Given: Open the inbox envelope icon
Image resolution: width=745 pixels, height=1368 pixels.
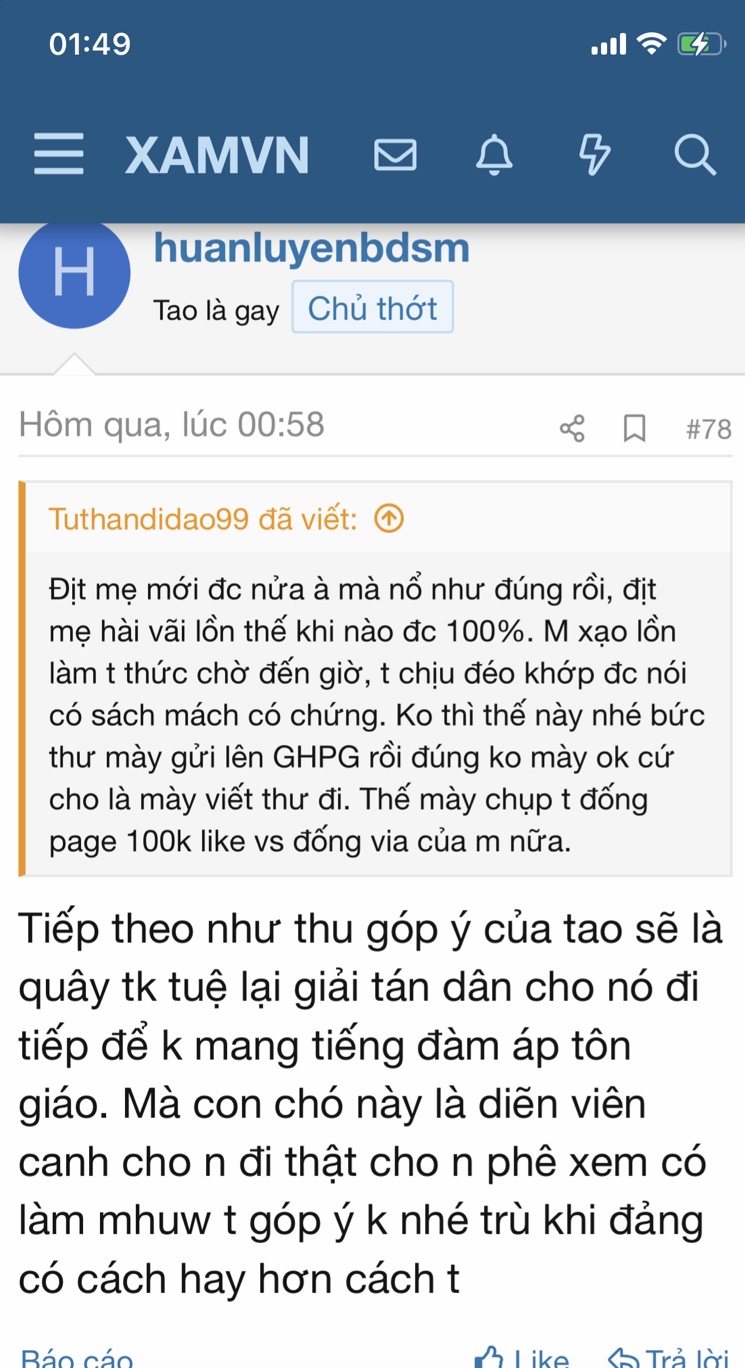Looking at the screenshot, I should (x=395, y=155).
